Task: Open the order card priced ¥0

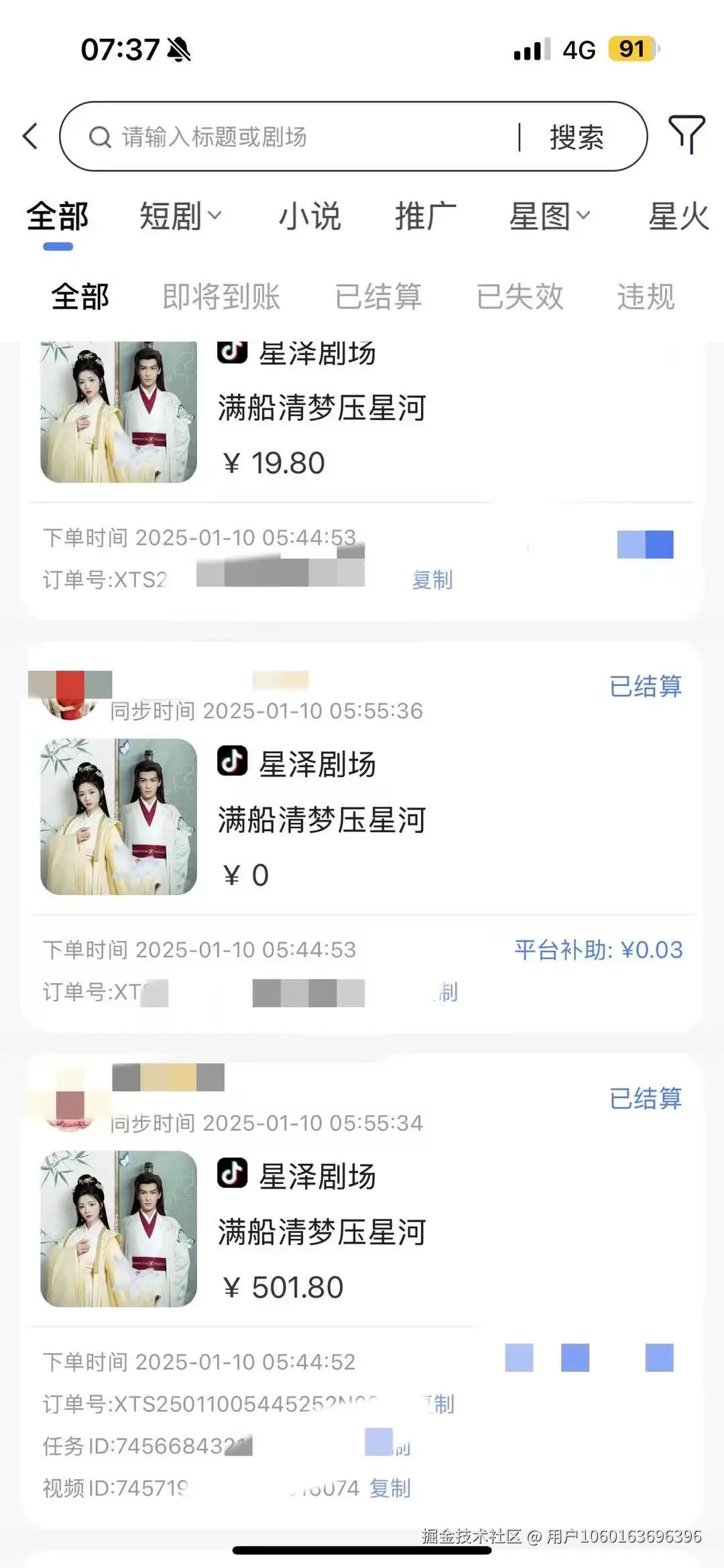Action: (x=362, y=819)
